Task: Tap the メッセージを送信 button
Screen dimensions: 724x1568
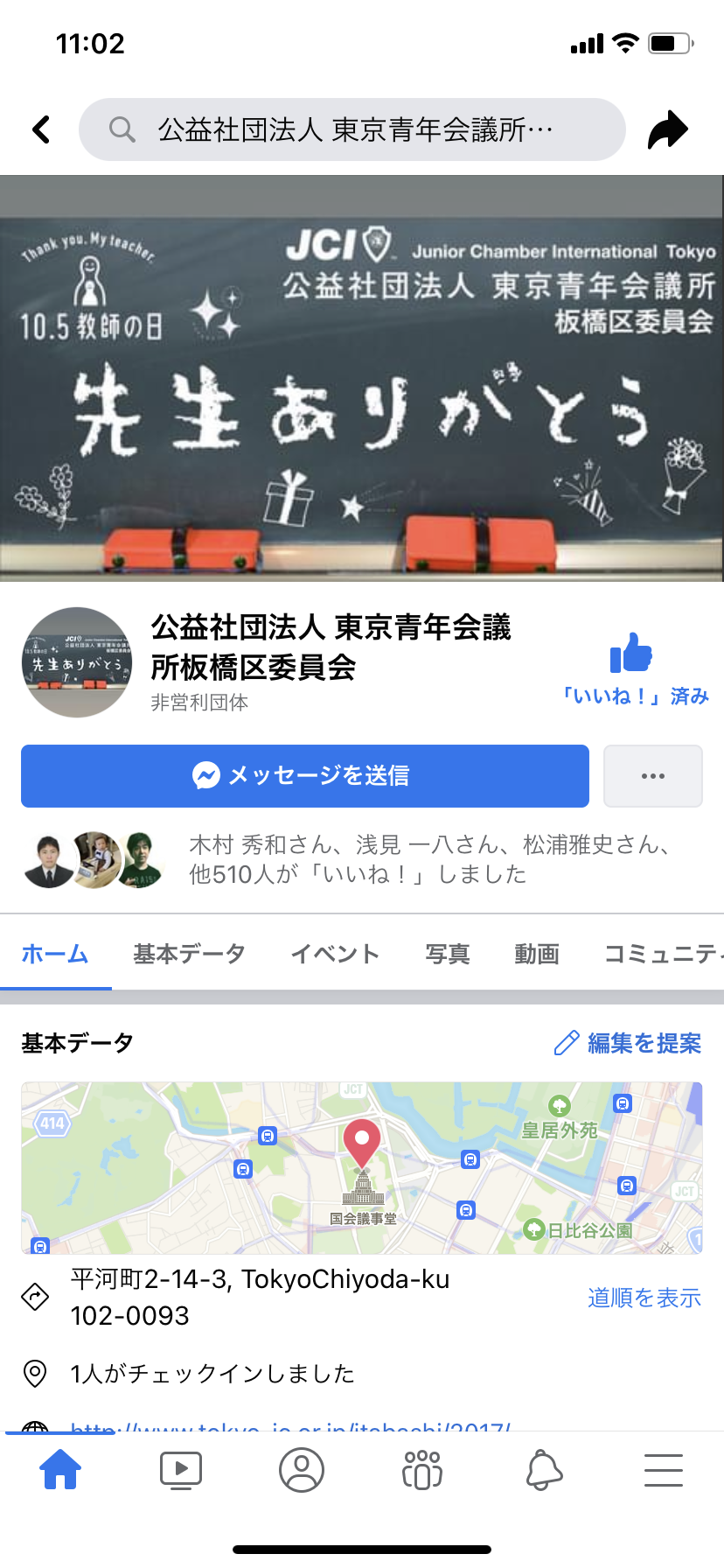Action: pos(304,776)
